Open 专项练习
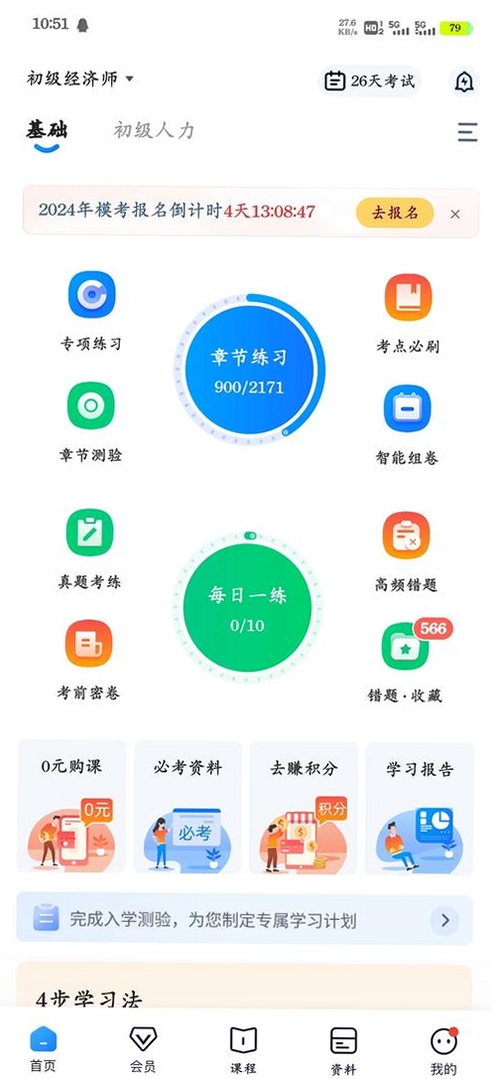 pos(91,311)
